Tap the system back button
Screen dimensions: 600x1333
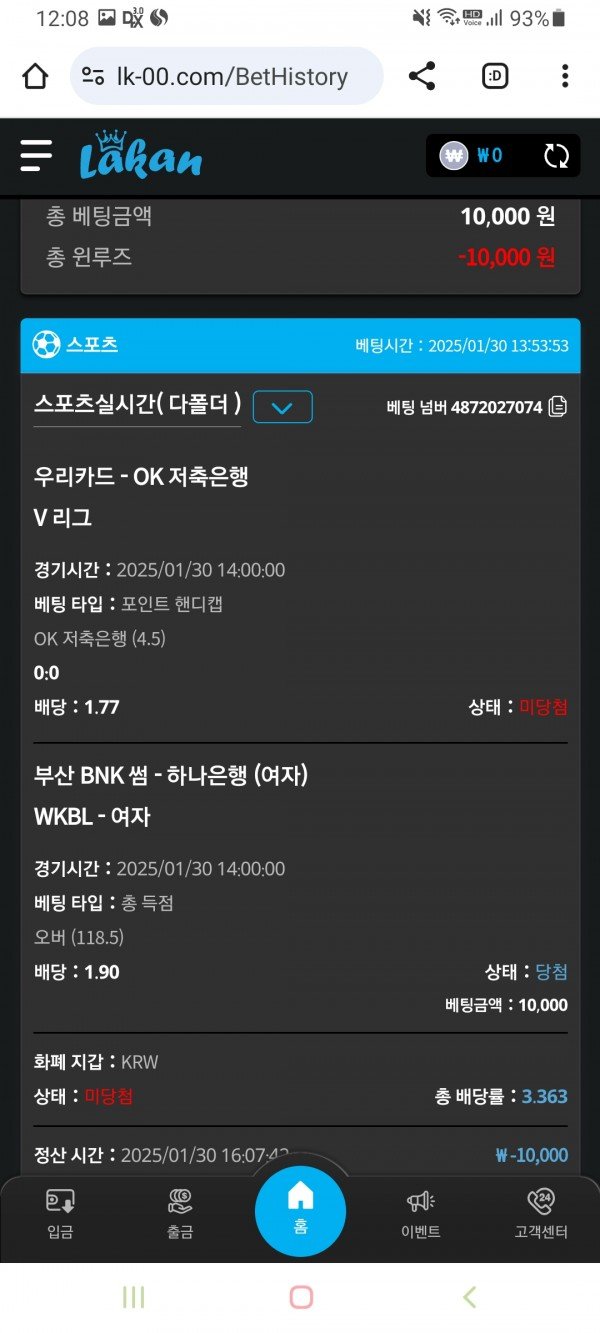(x=469, y=1297)
